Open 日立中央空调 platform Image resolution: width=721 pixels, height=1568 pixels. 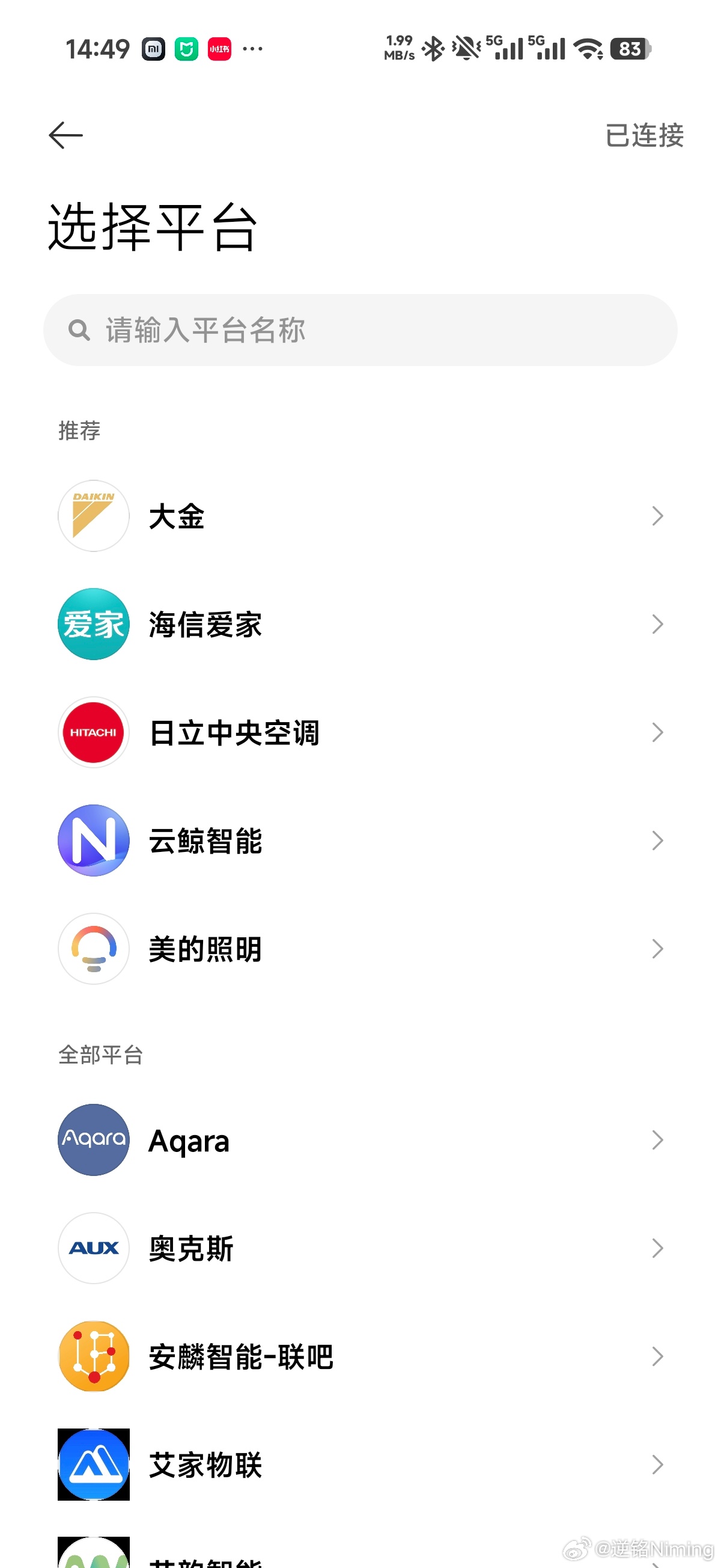[360, 732]
